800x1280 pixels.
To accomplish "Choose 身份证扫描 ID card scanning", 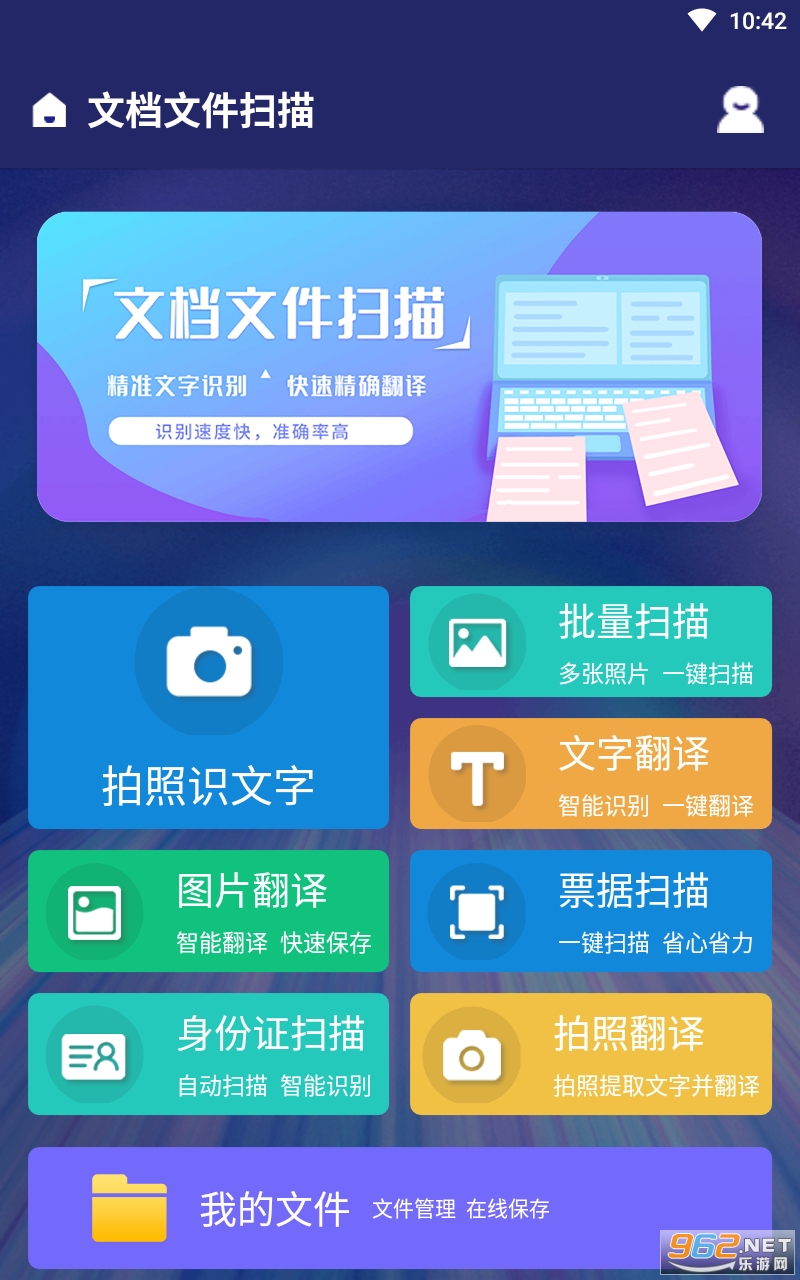I will coord(208,1053).
